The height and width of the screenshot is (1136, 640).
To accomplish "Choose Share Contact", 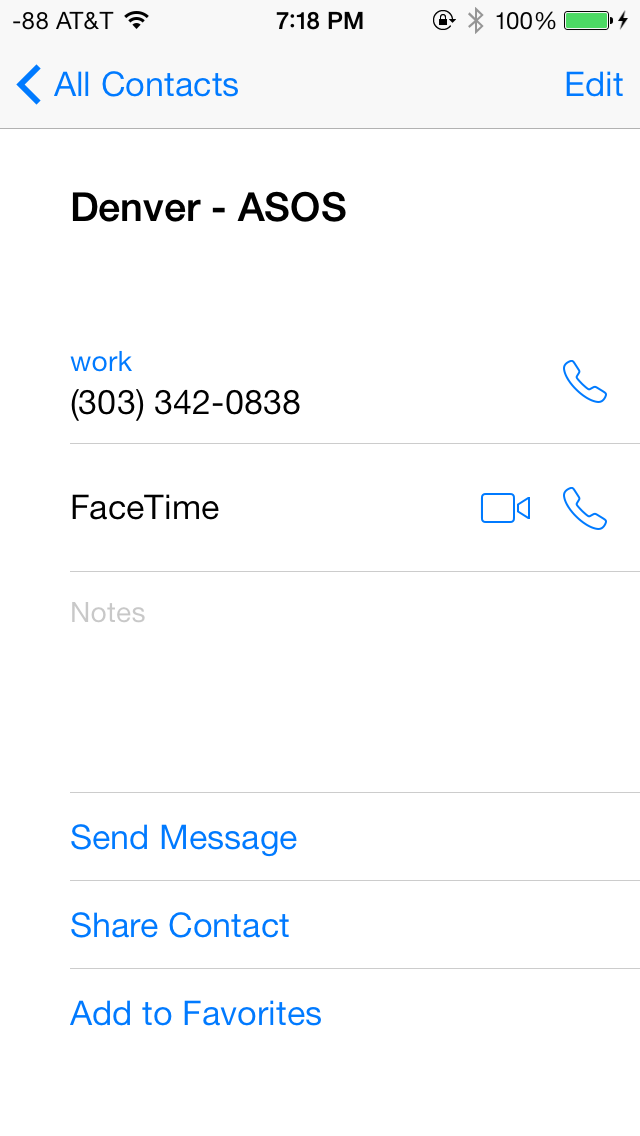I will click(x=180, y=925).
